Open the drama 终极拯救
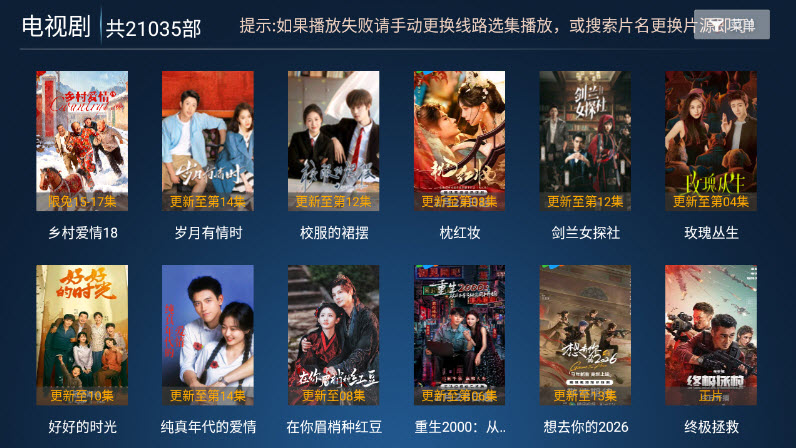This screenshot has height=448, width=796. 711,335
